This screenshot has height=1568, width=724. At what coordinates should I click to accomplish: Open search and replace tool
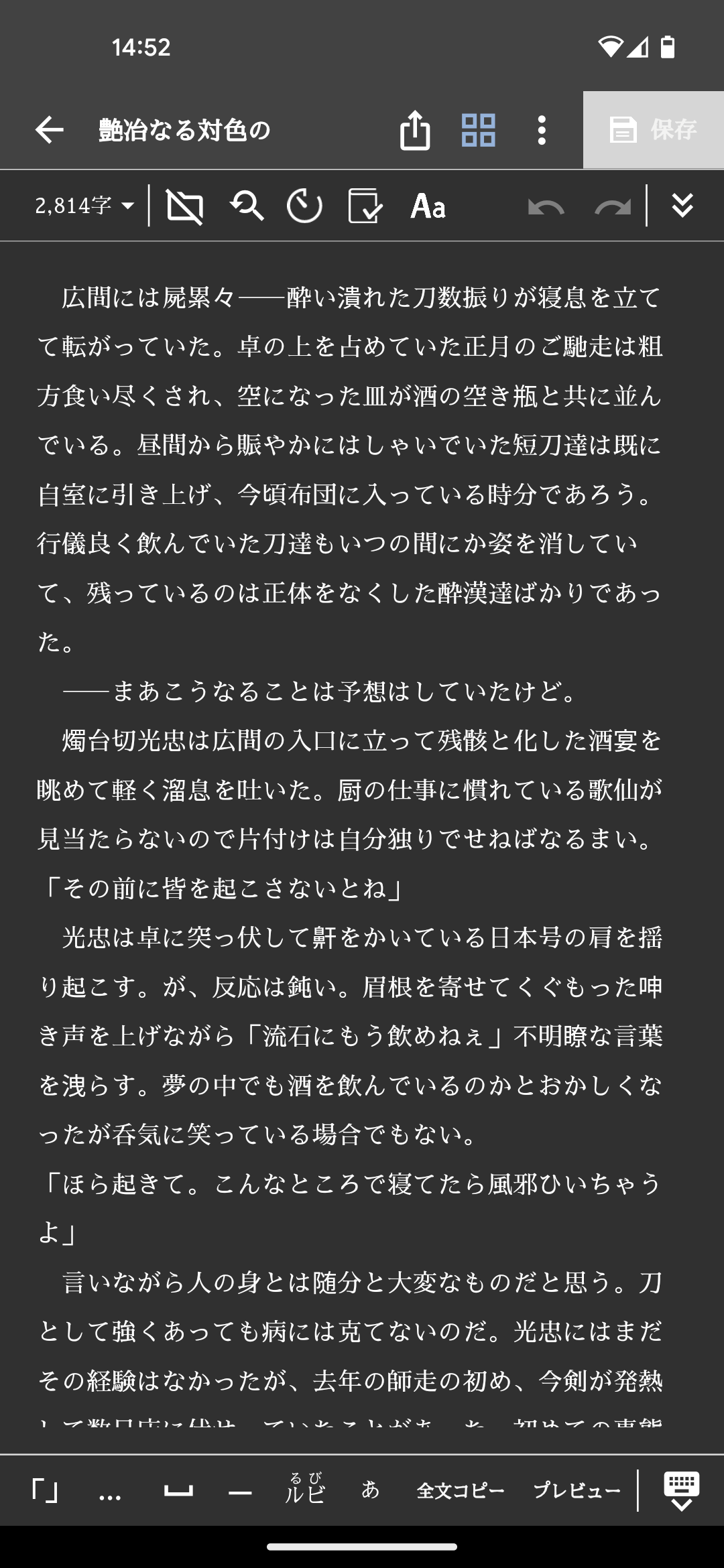click(x=247, y=206)
